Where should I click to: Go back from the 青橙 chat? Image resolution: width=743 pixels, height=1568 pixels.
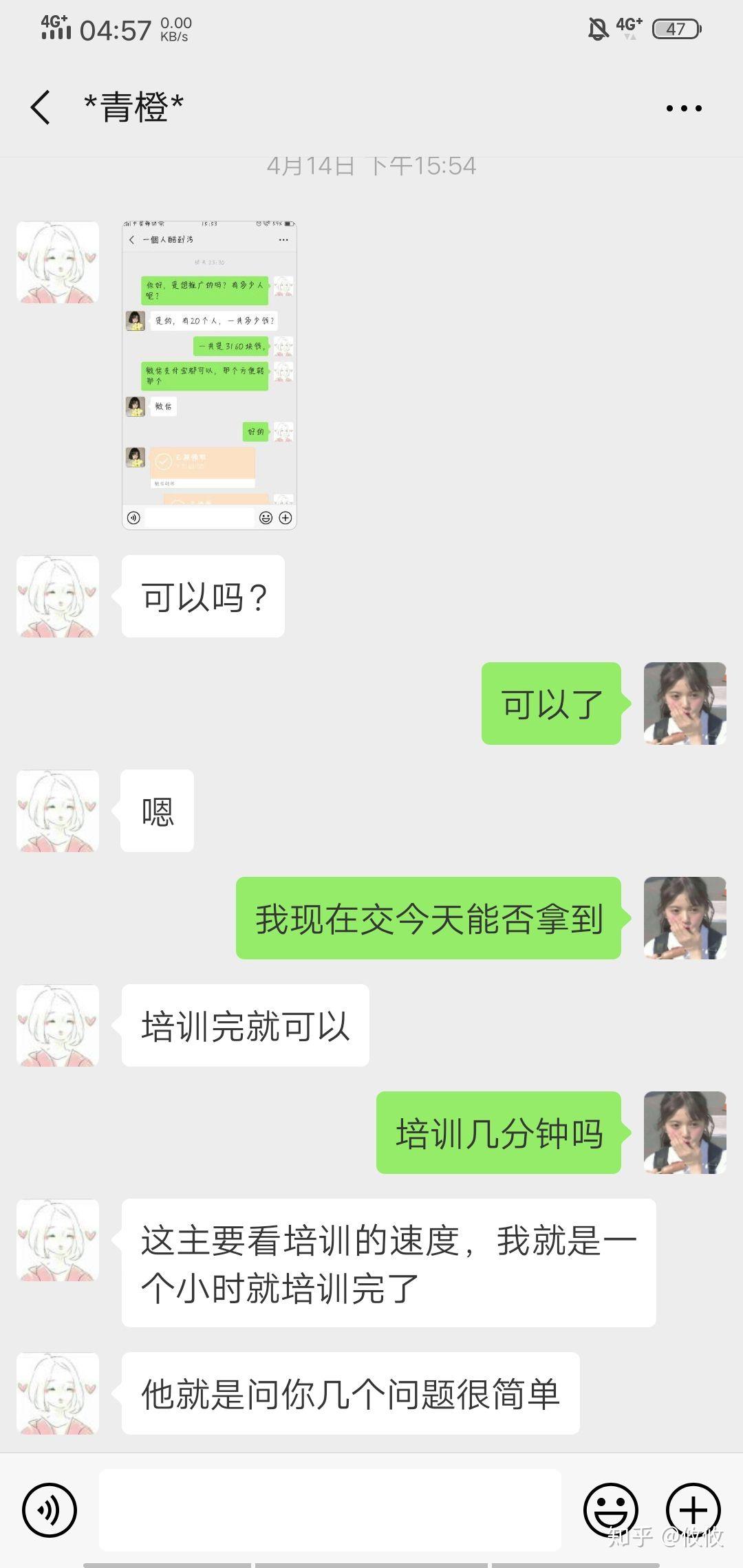point(41,108)
